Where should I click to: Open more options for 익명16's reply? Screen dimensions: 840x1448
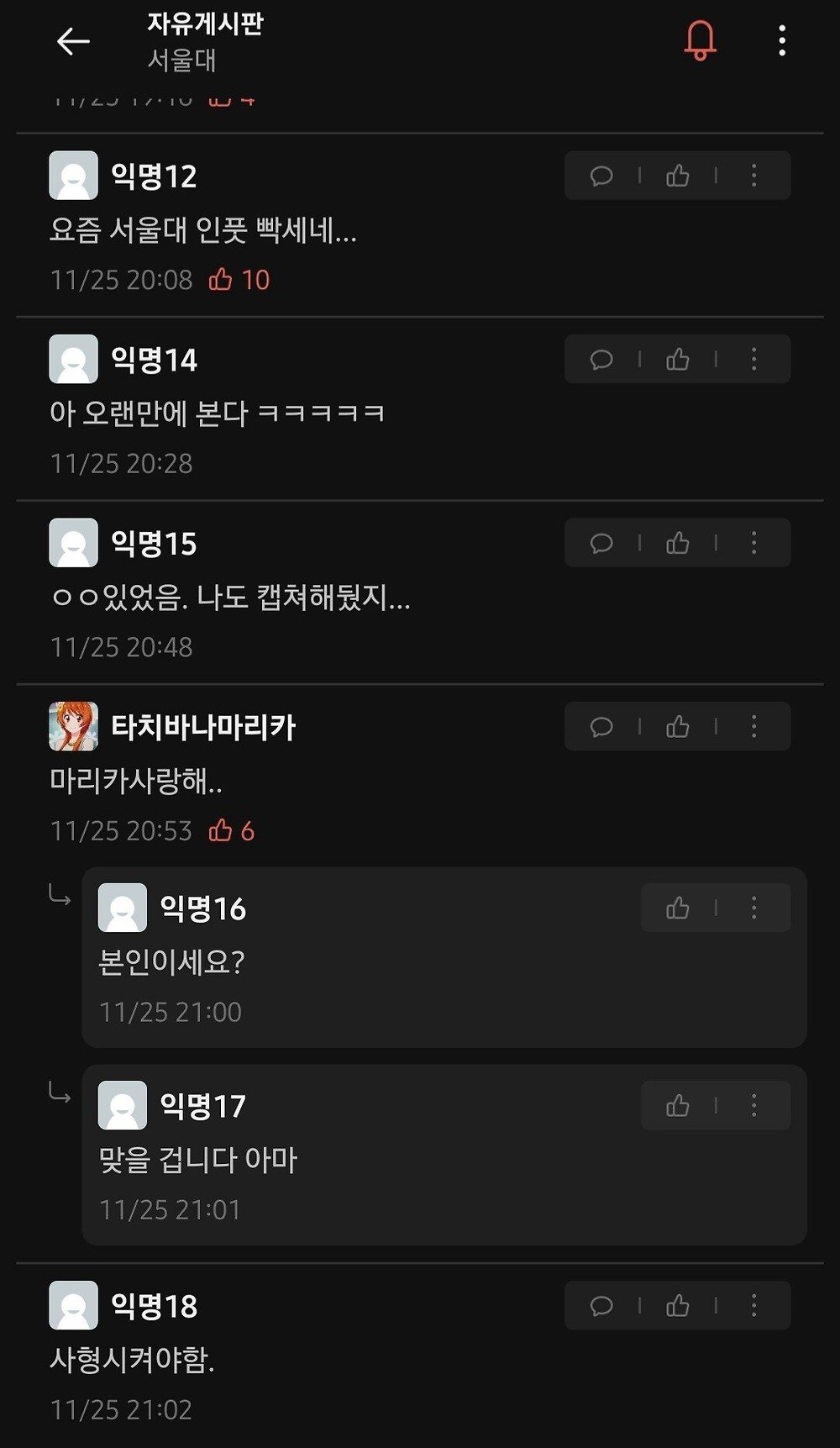tap(753, 908)
